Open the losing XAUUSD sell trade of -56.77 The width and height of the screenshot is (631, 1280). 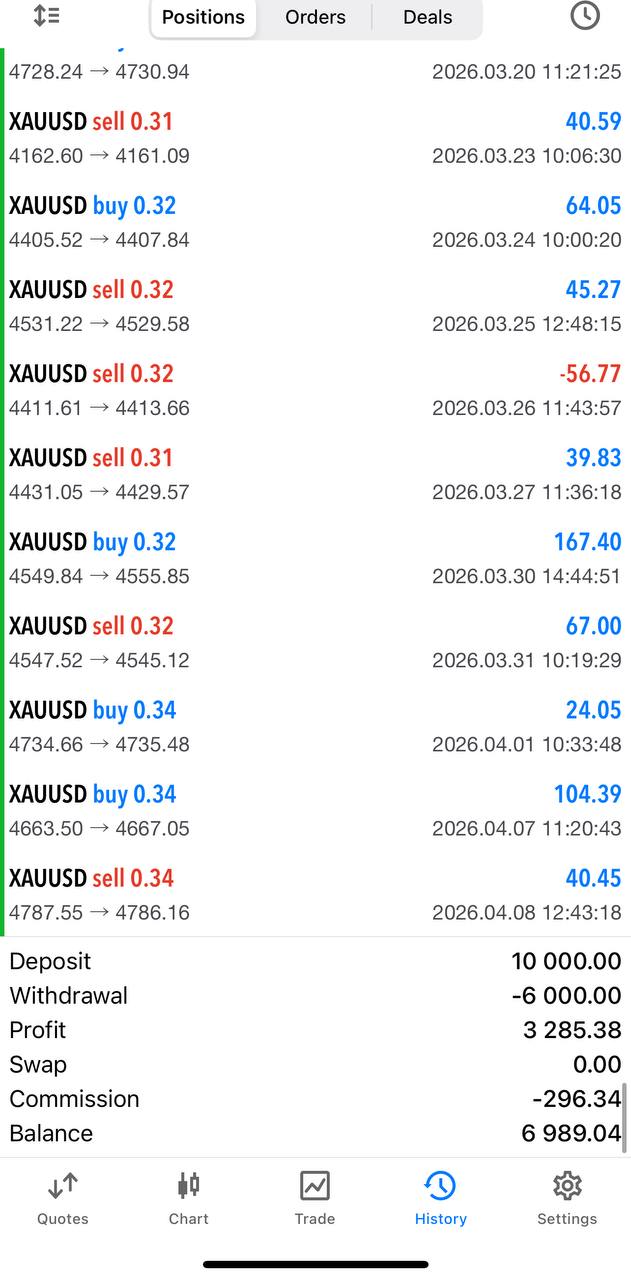pyautogui.click(x=315, y=390)
